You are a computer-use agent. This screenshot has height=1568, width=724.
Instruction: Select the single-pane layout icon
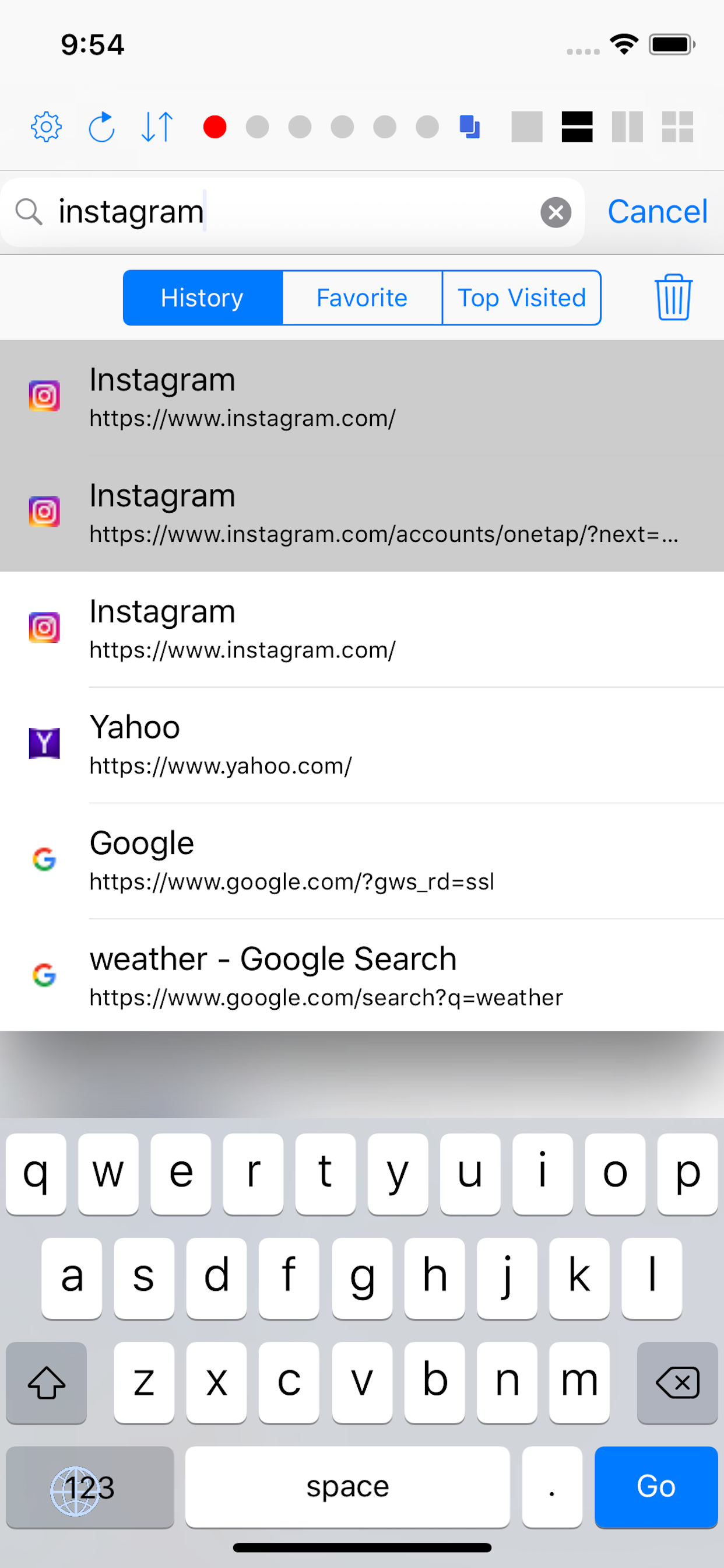(527, 127)
